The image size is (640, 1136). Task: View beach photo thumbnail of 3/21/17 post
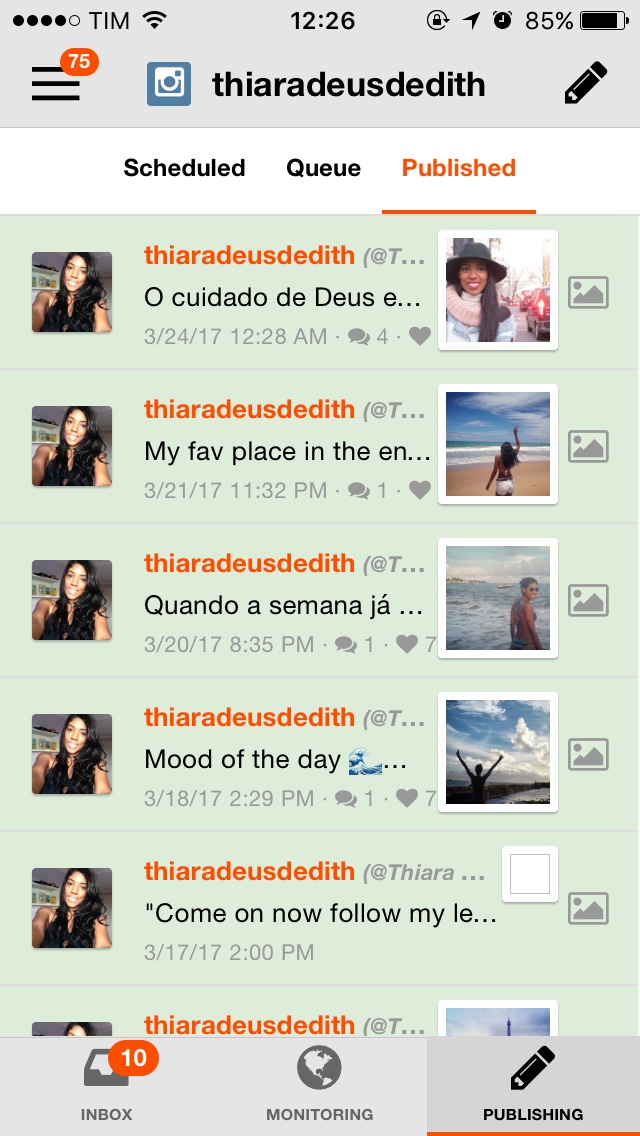498,444
